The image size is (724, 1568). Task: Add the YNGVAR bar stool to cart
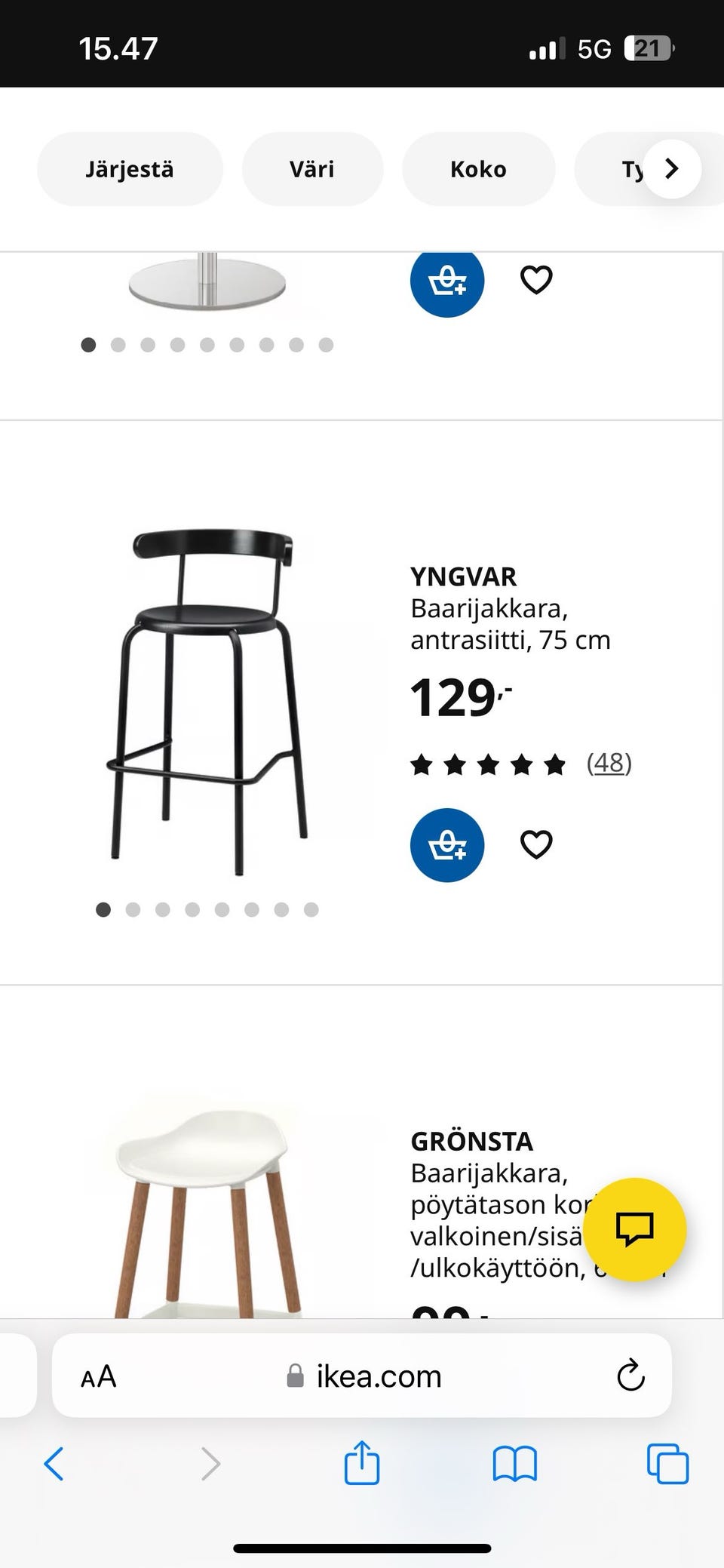[x=446, y=845]
